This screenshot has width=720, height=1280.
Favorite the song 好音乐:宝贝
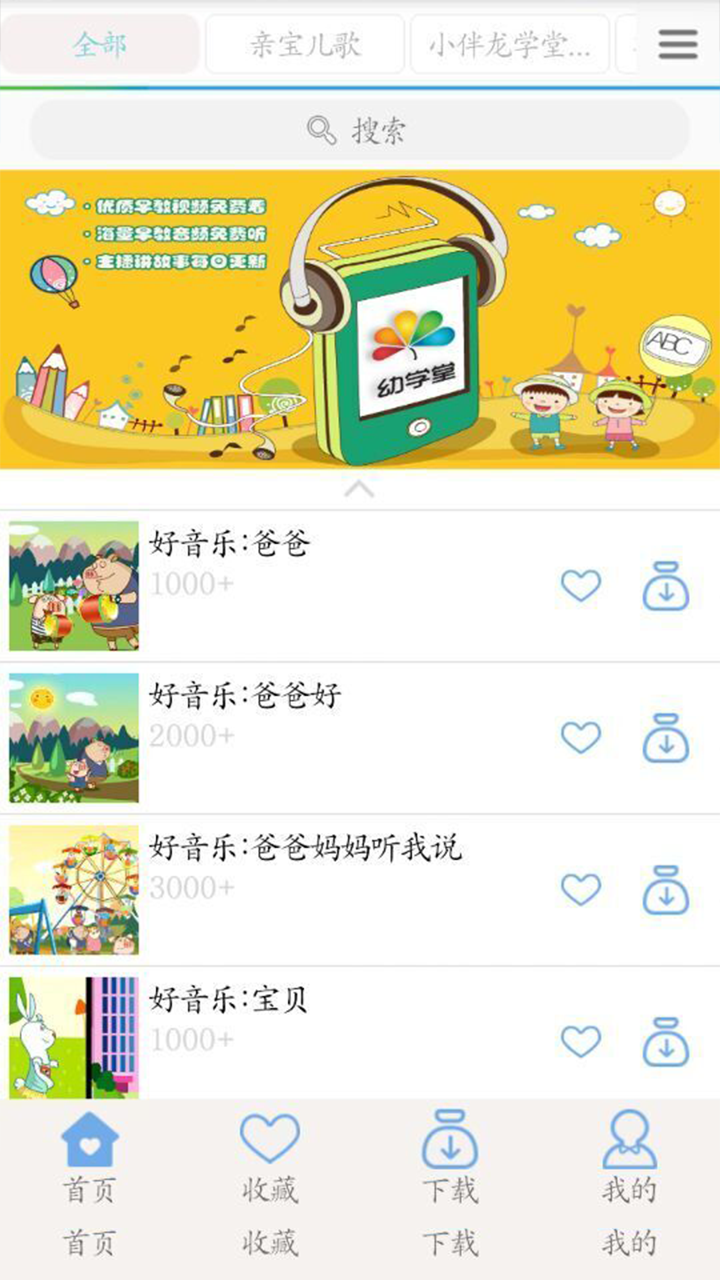(581, 1042)
